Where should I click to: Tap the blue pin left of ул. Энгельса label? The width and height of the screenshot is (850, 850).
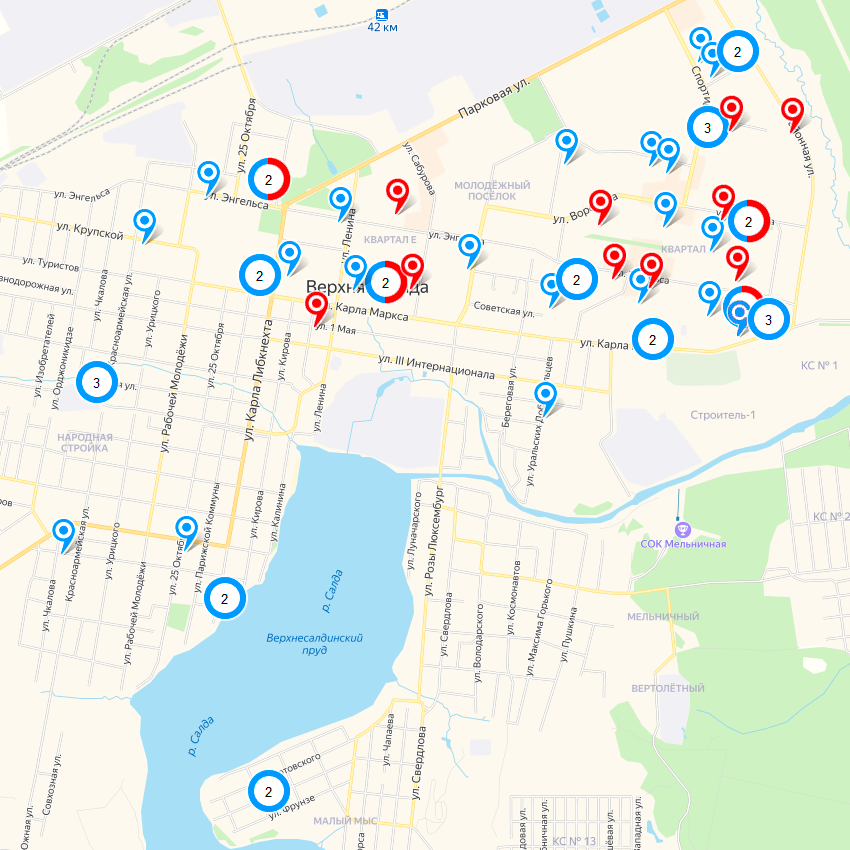coord(209,174)
